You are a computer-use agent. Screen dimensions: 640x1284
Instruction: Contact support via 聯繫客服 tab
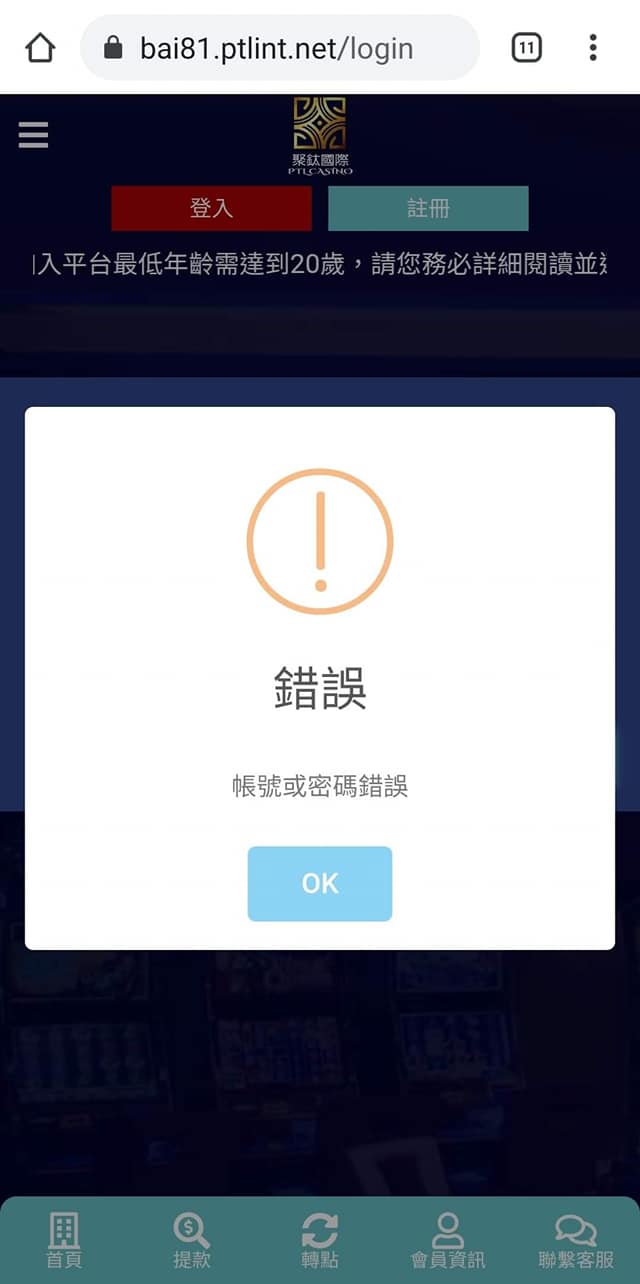tap(576, 1241)
